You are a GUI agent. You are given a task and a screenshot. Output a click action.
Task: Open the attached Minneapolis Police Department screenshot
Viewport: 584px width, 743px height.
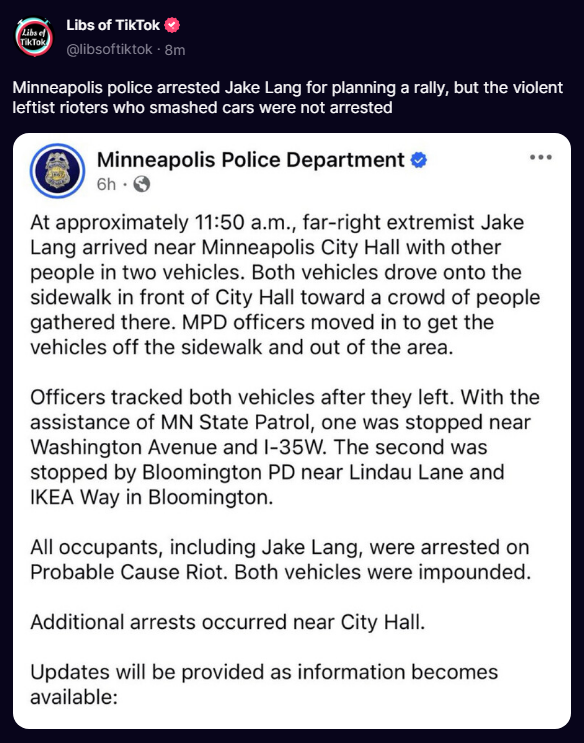coord(292,431)
